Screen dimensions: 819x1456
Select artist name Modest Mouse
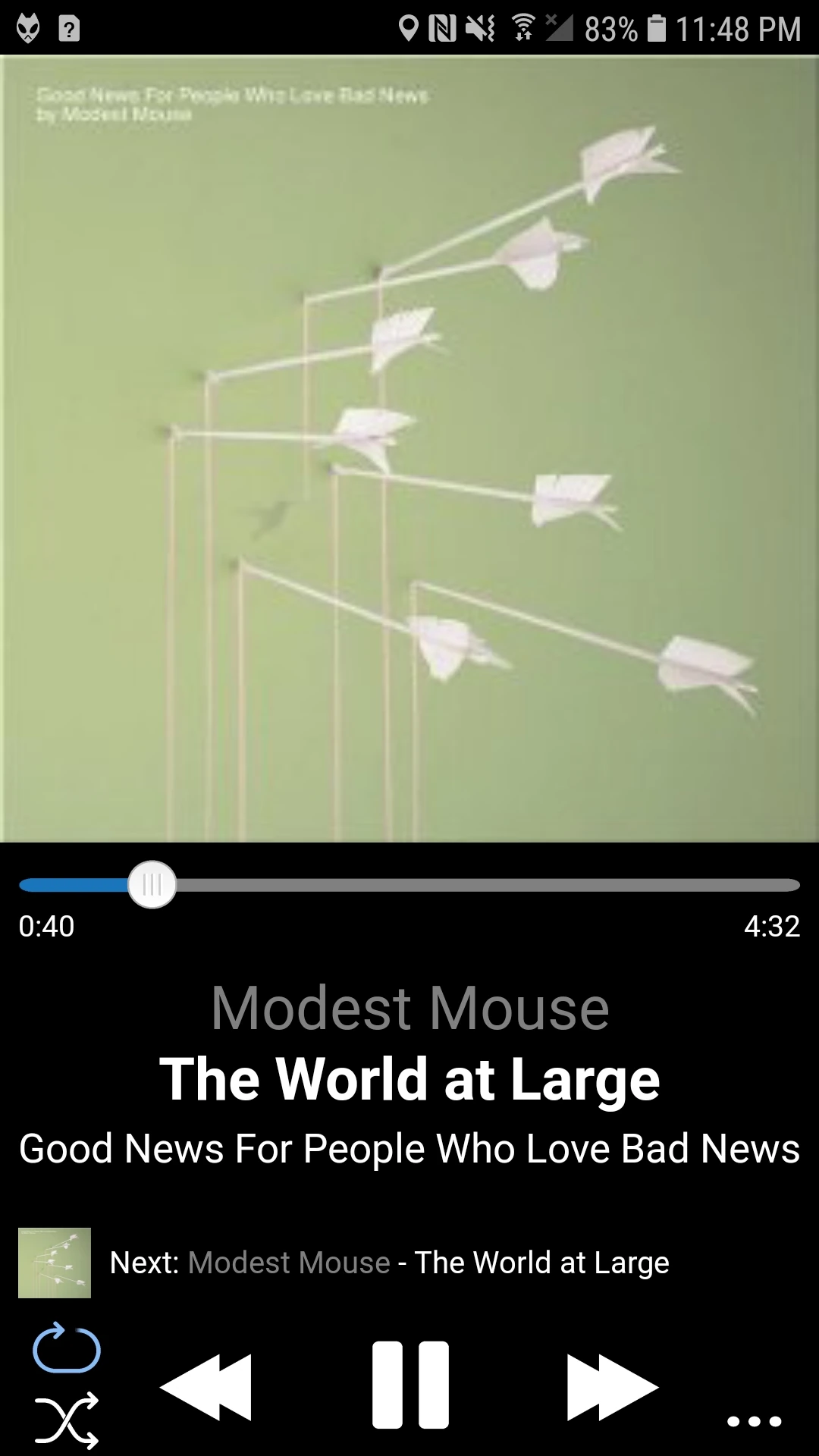[x=409, y=1006]
